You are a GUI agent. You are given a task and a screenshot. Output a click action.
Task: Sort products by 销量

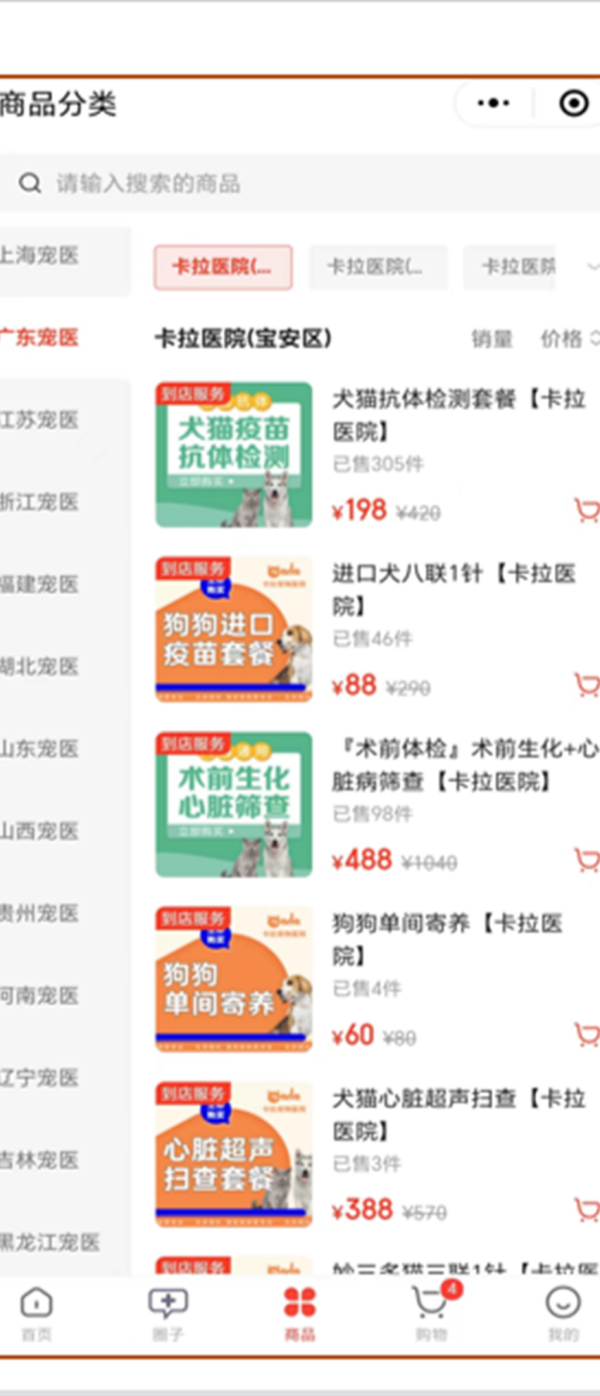click(491, 339)
